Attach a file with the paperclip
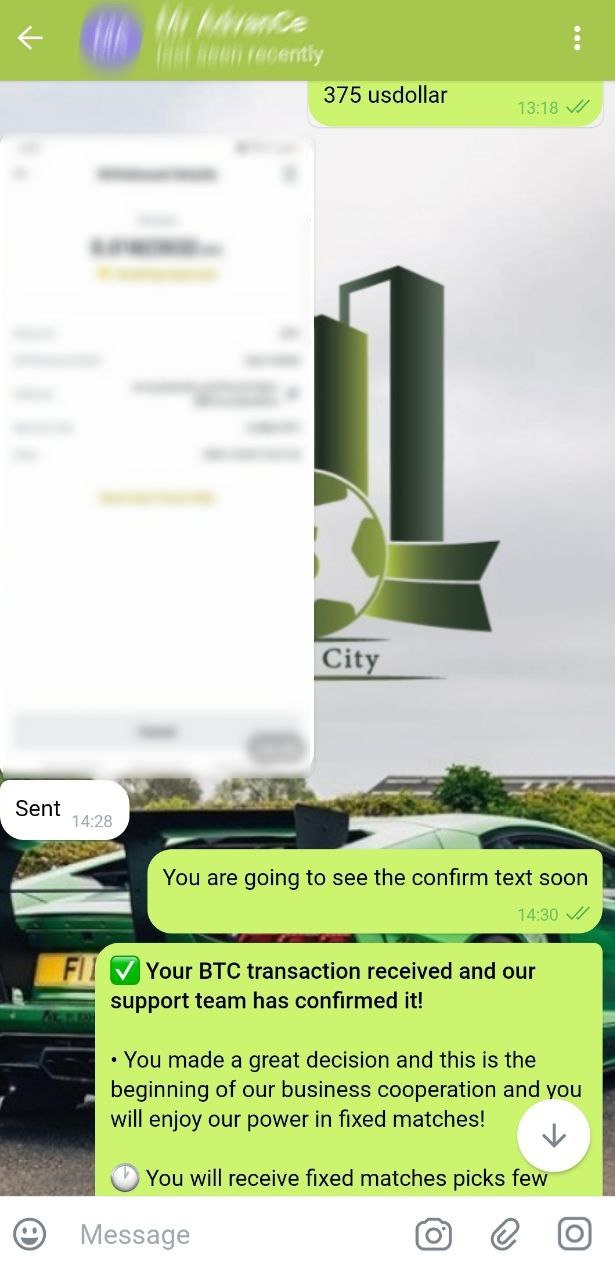The image size is (615, 1280). (x=504, y=1235)
